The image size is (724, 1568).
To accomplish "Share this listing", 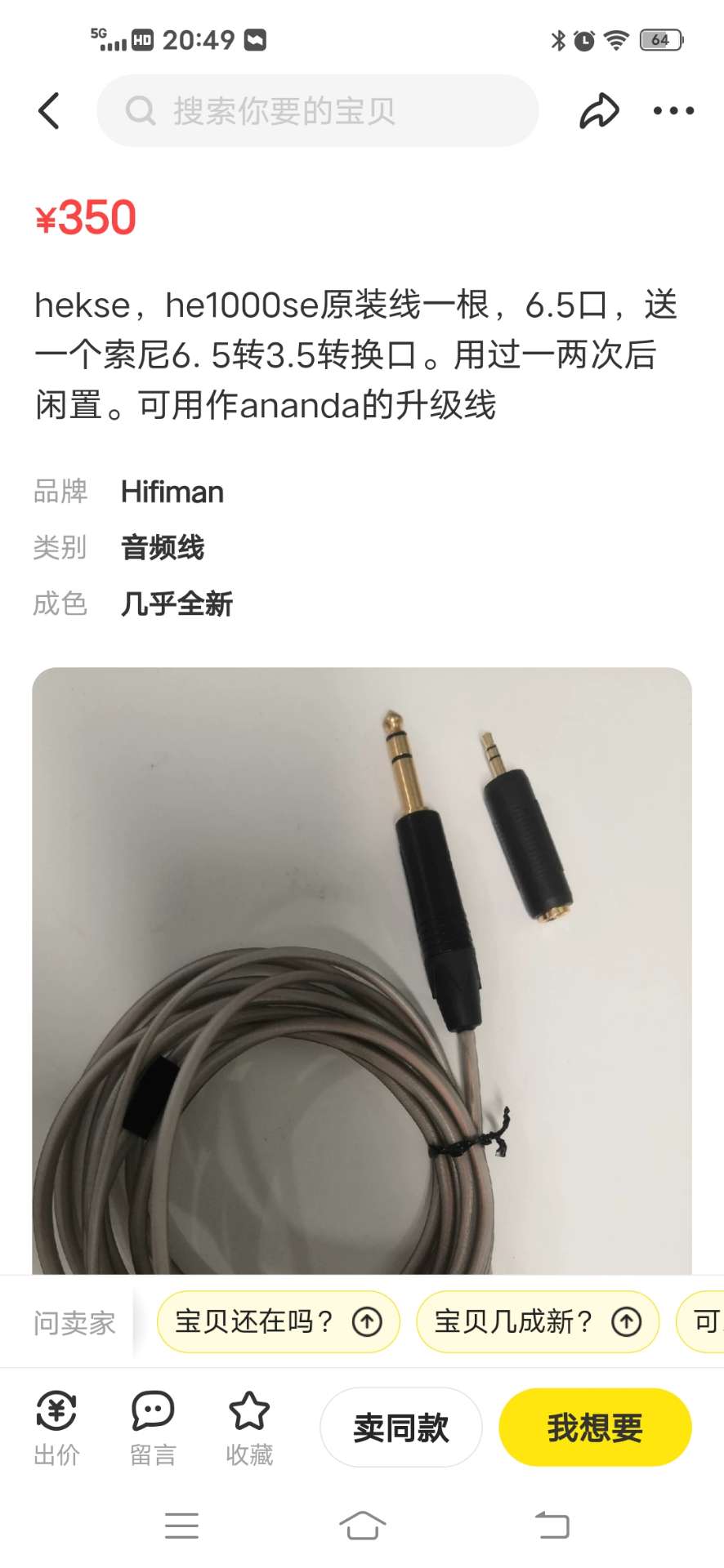I will click(599, 110).
